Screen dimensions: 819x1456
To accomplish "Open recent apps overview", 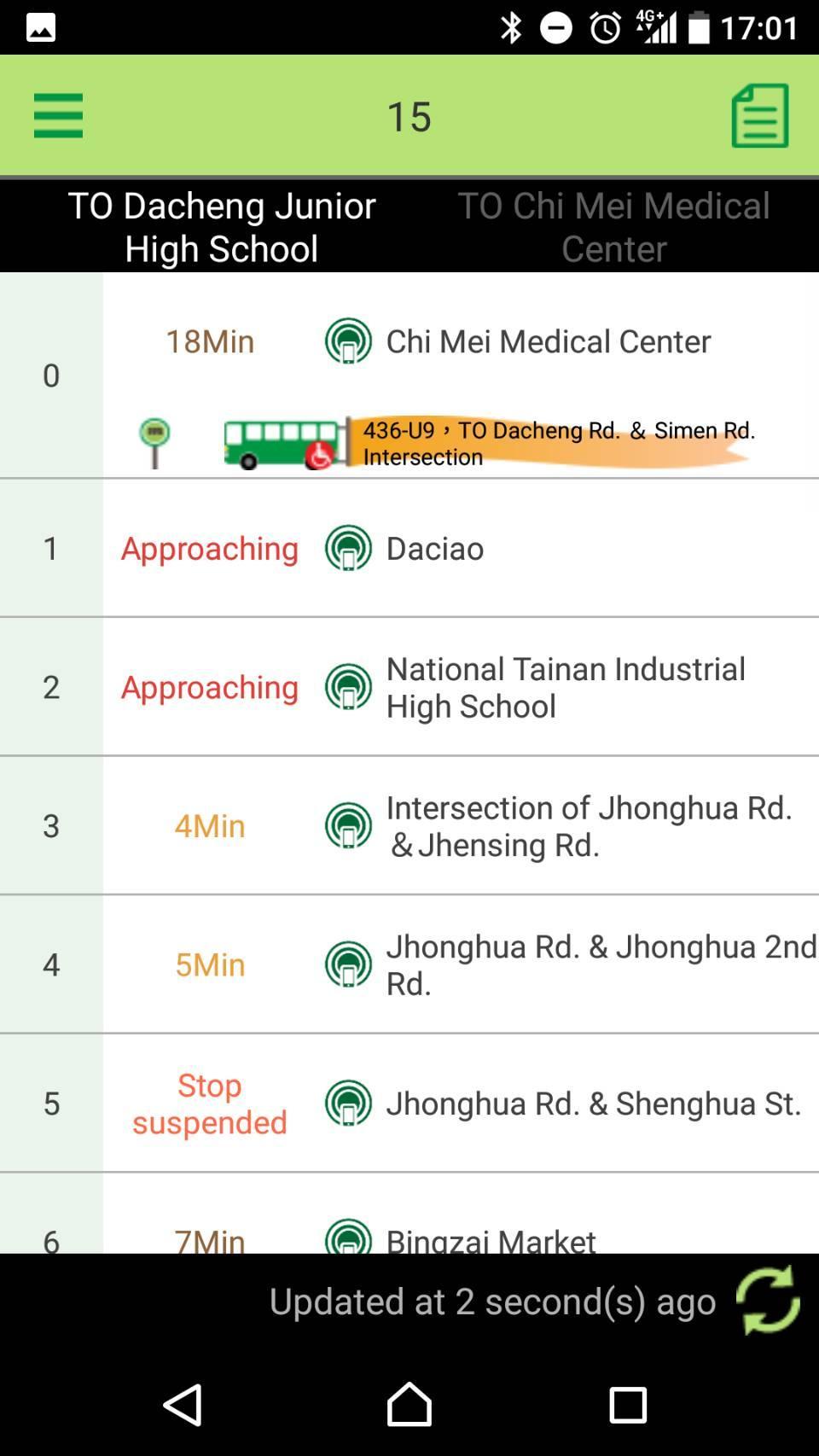I will coord(628,1404).
